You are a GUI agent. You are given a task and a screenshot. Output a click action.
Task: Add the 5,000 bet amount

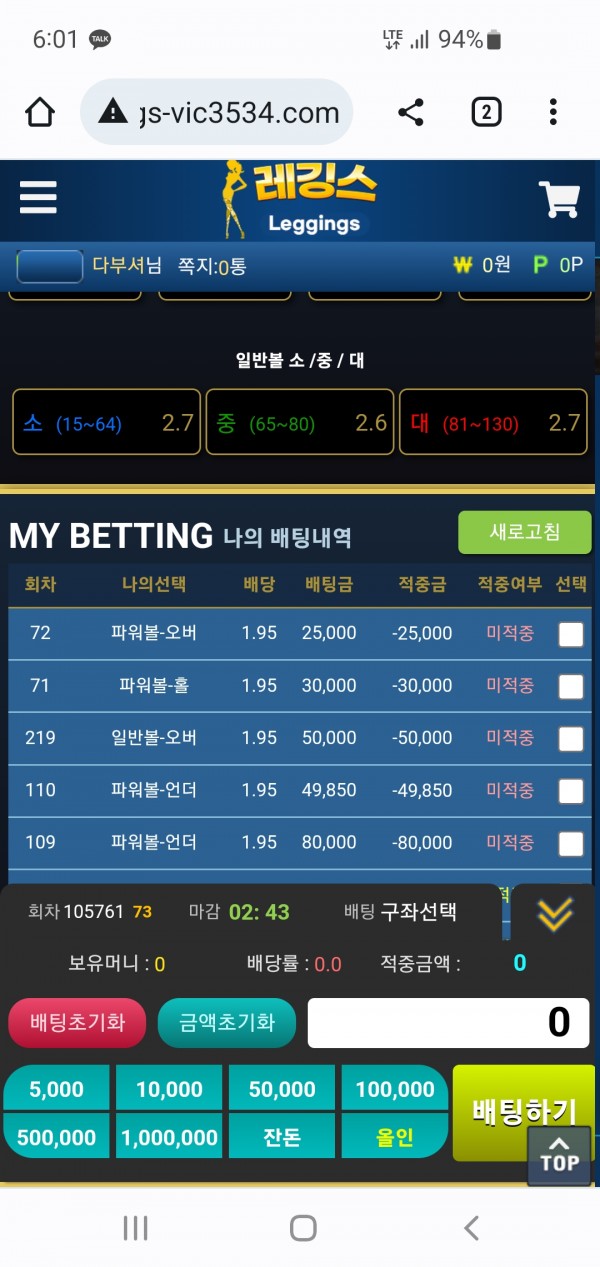(57, 1089)
